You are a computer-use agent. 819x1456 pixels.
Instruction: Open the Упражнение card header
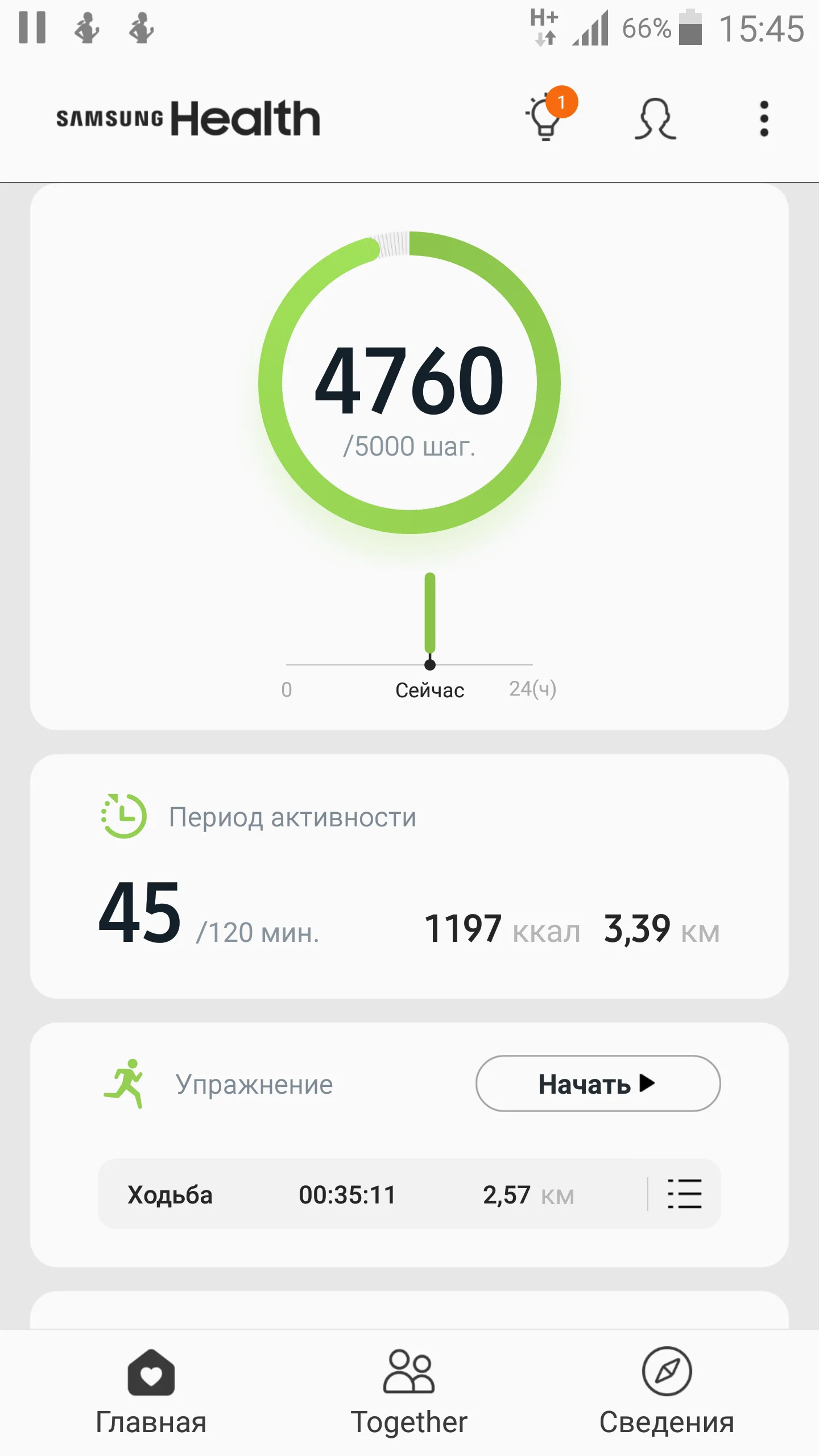[x=254, y=1084]
